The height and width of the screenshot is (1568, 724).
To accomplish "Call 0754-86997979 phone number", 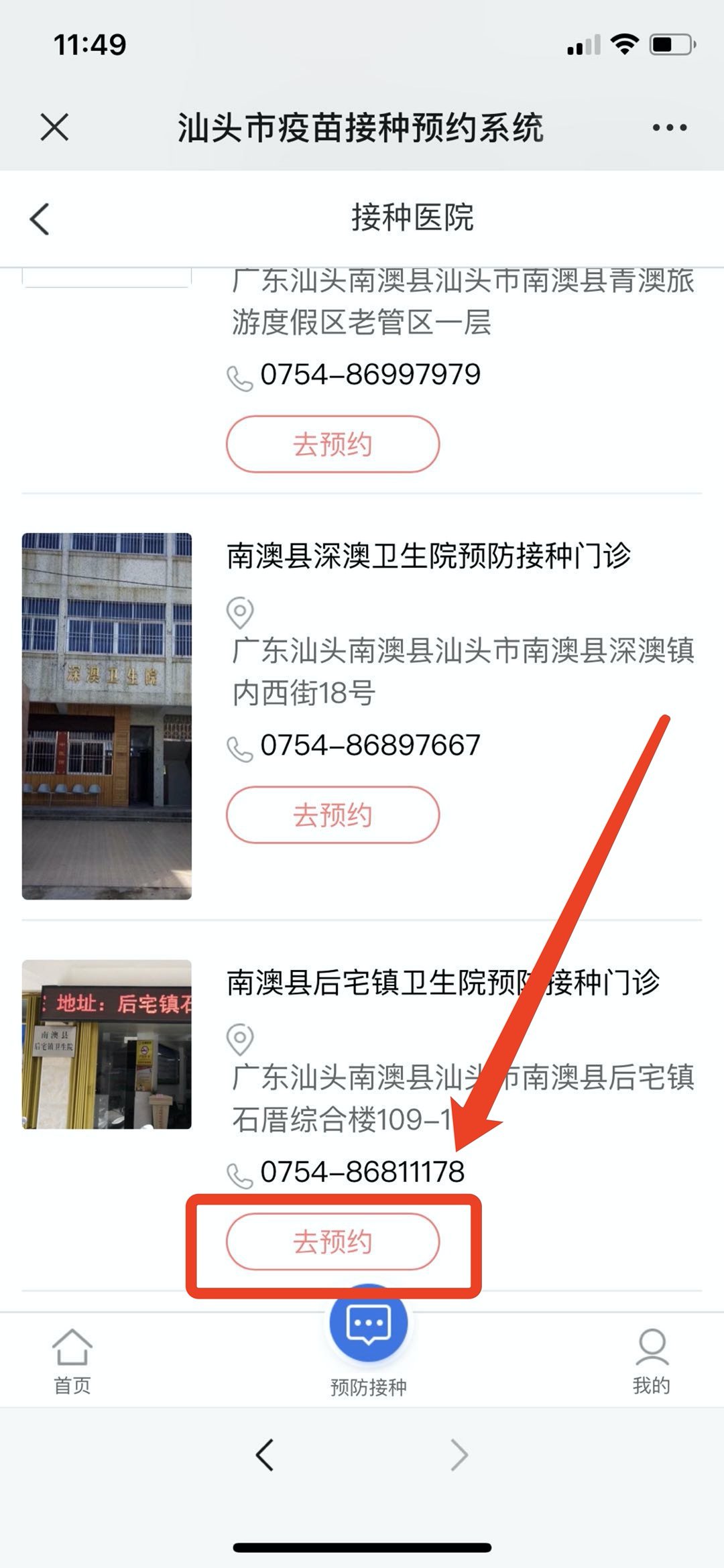I will [370, 375].
